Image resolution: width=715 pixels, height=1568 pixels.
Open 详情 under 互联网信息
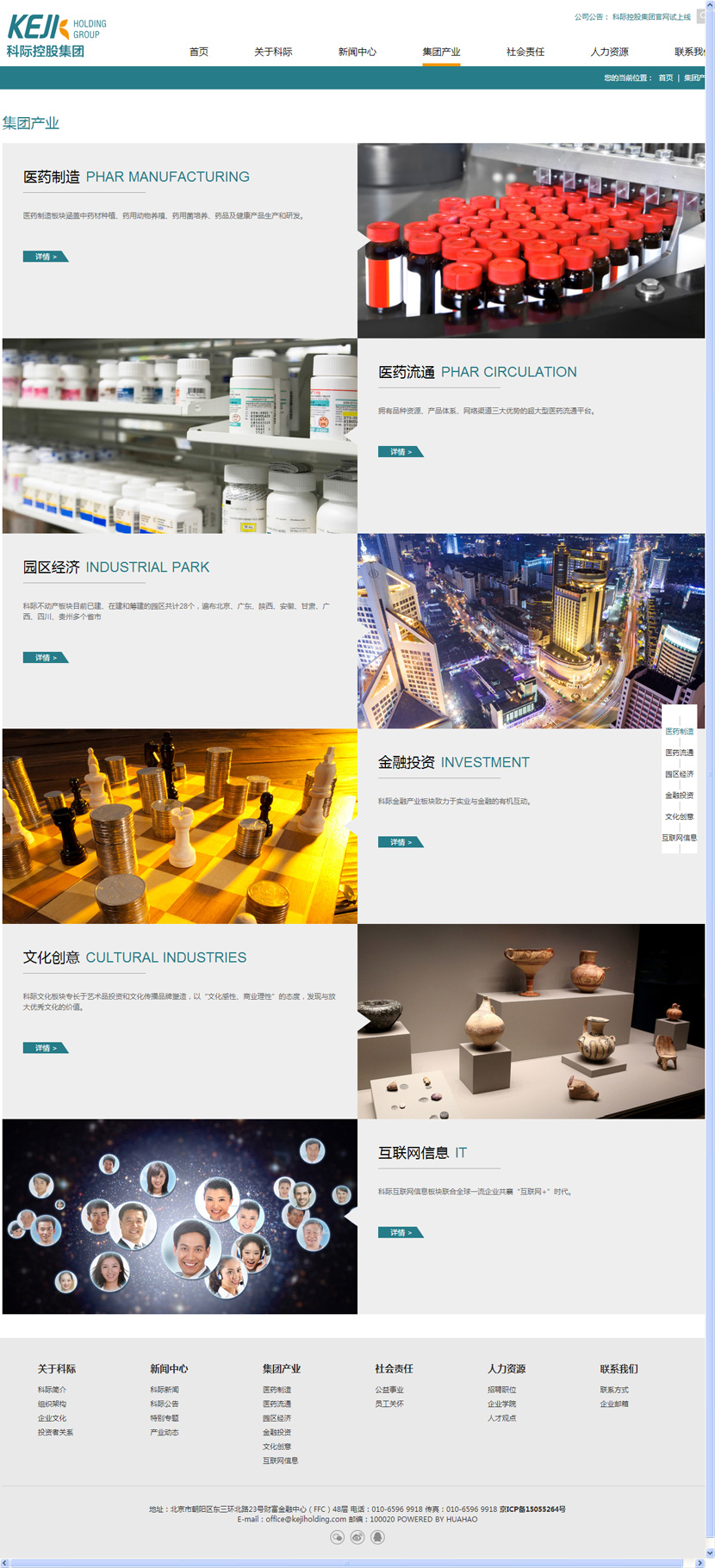point(400,1233)
